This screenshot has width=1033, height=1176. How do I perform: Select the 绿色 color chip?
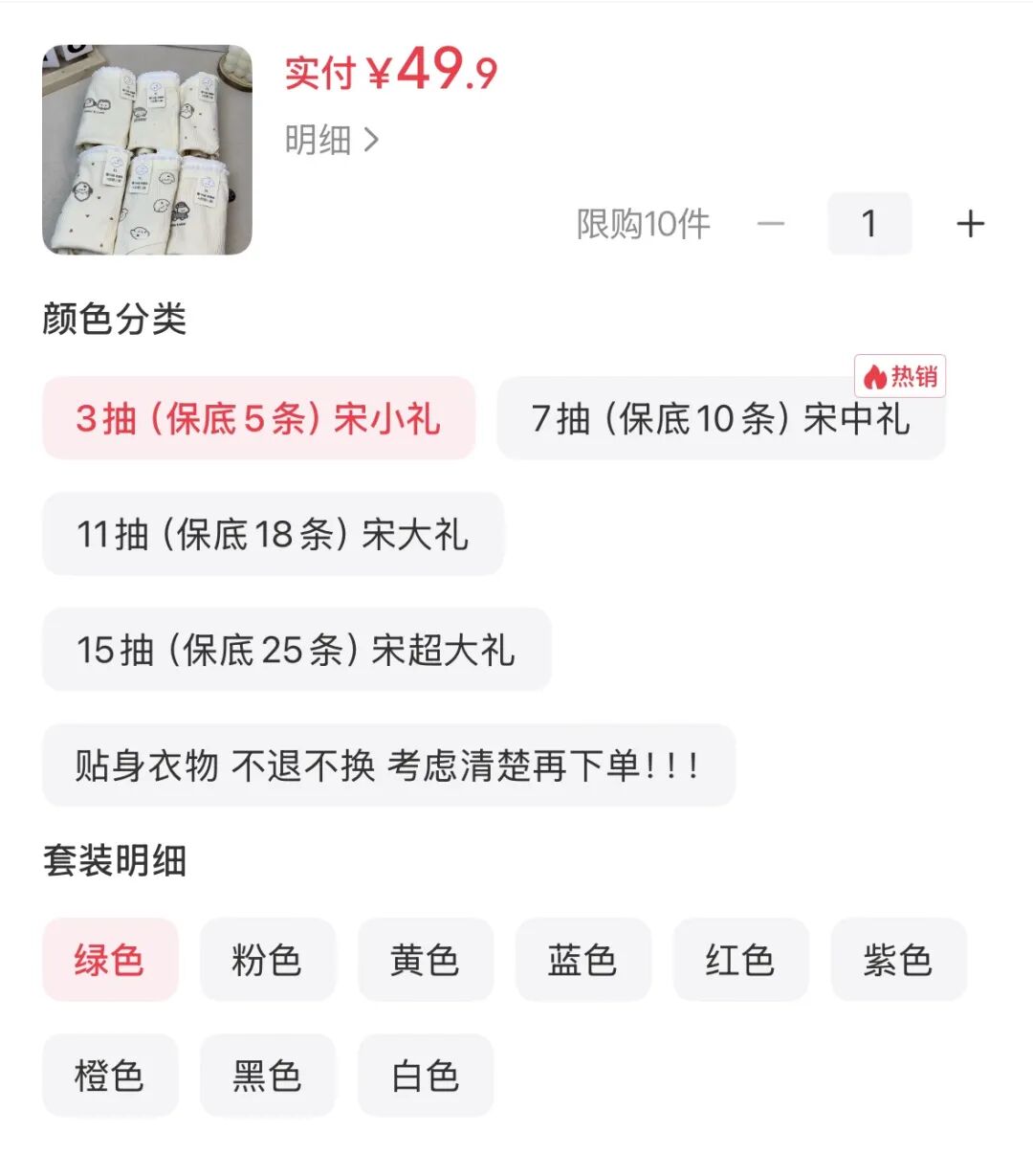point(110,960)
